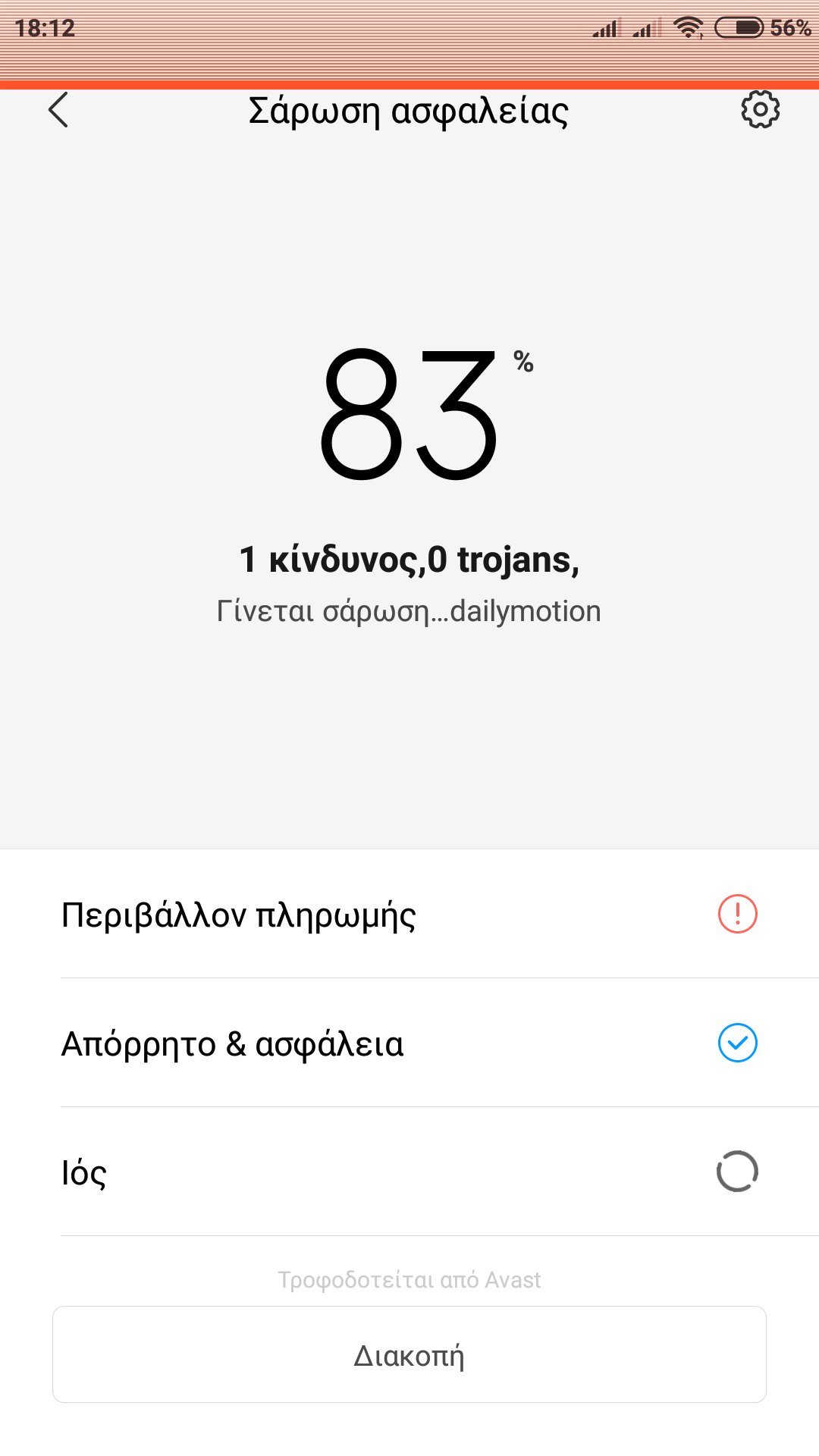The image size is (819, 1456).
Task: Open security scan settings gear
Action: [760, 111]
